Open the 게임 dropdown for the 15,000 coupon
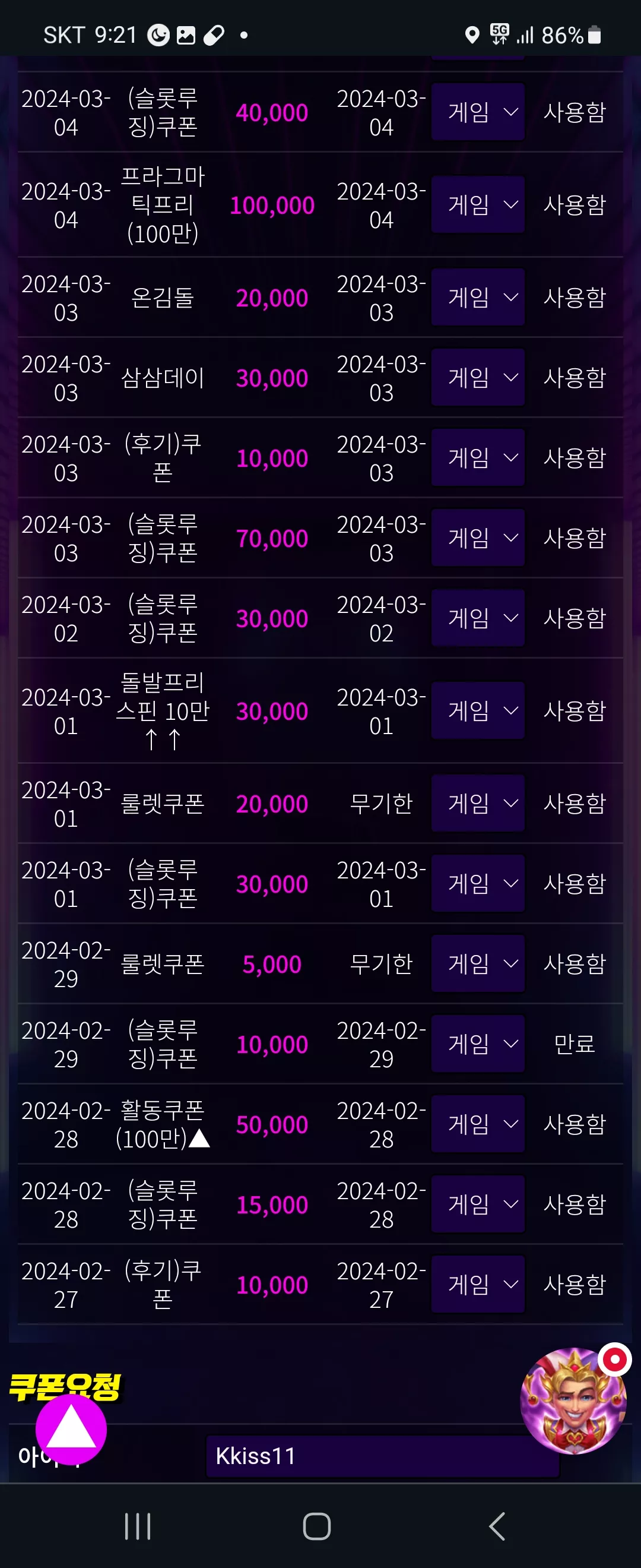Viewport: 641px width, 1568px height. click(478, 1204)
